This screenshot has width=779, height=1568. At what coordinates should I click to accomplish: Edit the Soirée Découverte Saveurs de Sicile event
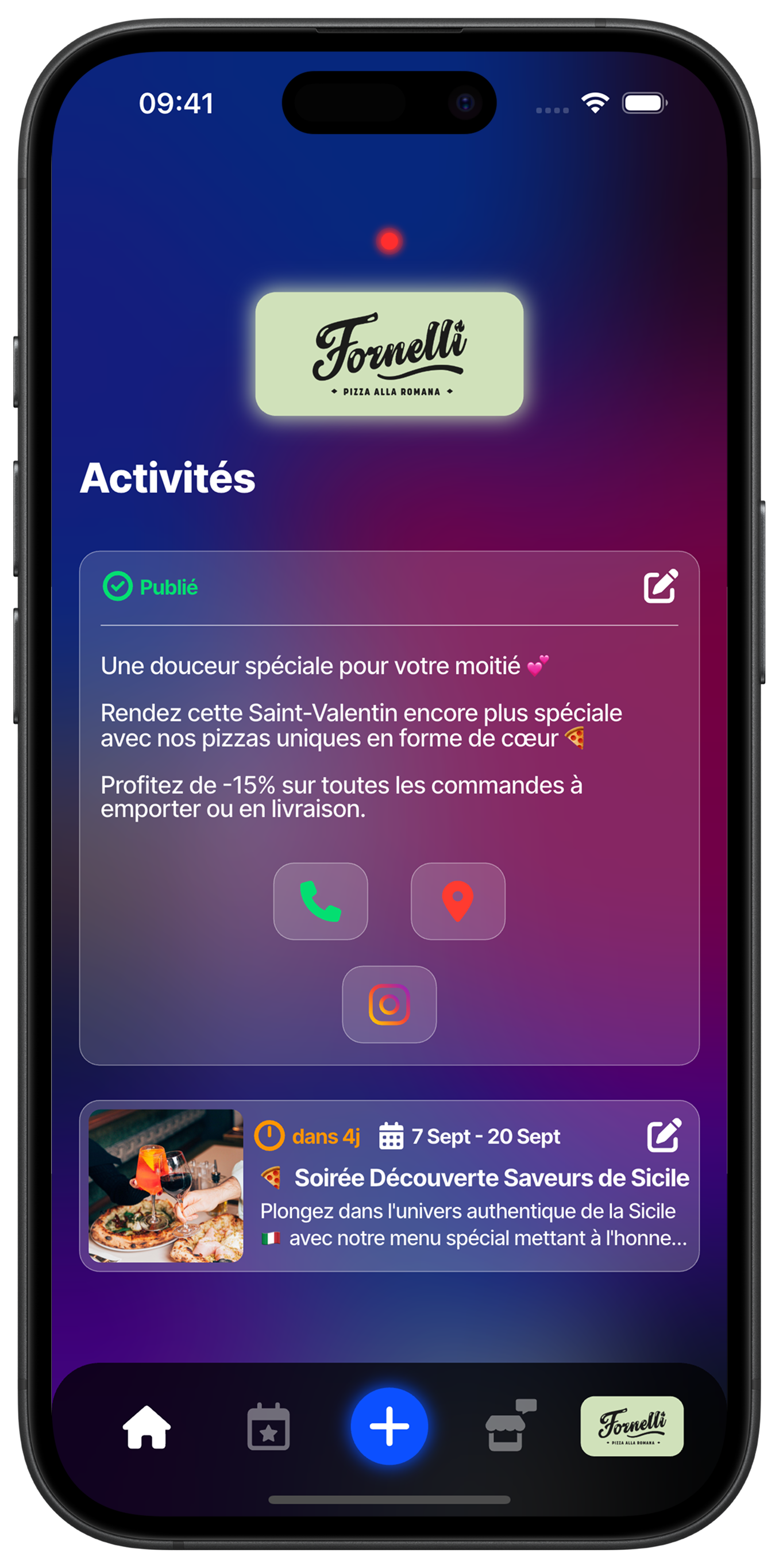click(664, 1135)
